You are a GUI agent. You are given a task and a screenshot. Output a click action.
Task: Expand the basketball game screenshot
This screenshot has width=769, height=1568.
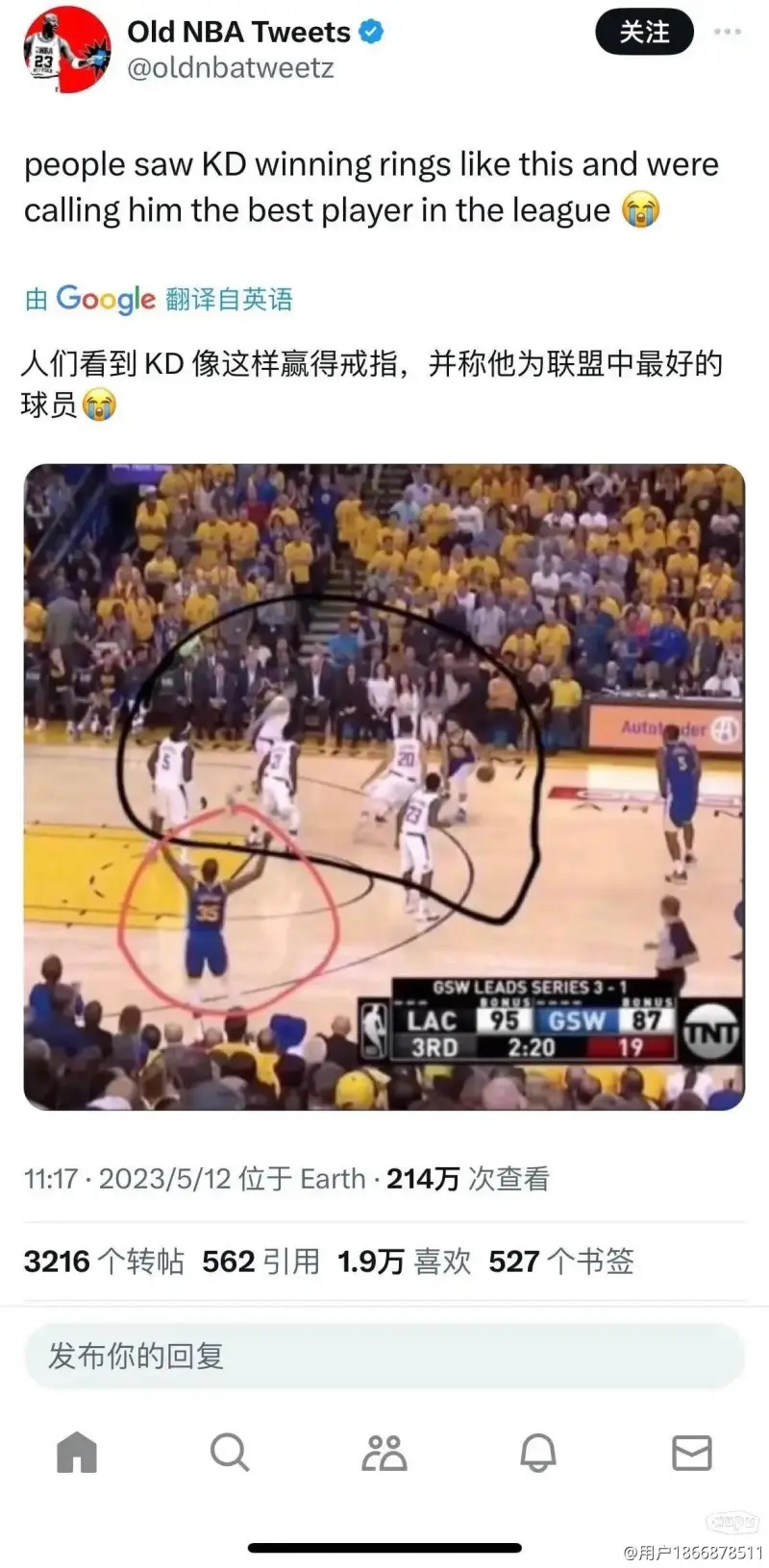tap(384, 783)
